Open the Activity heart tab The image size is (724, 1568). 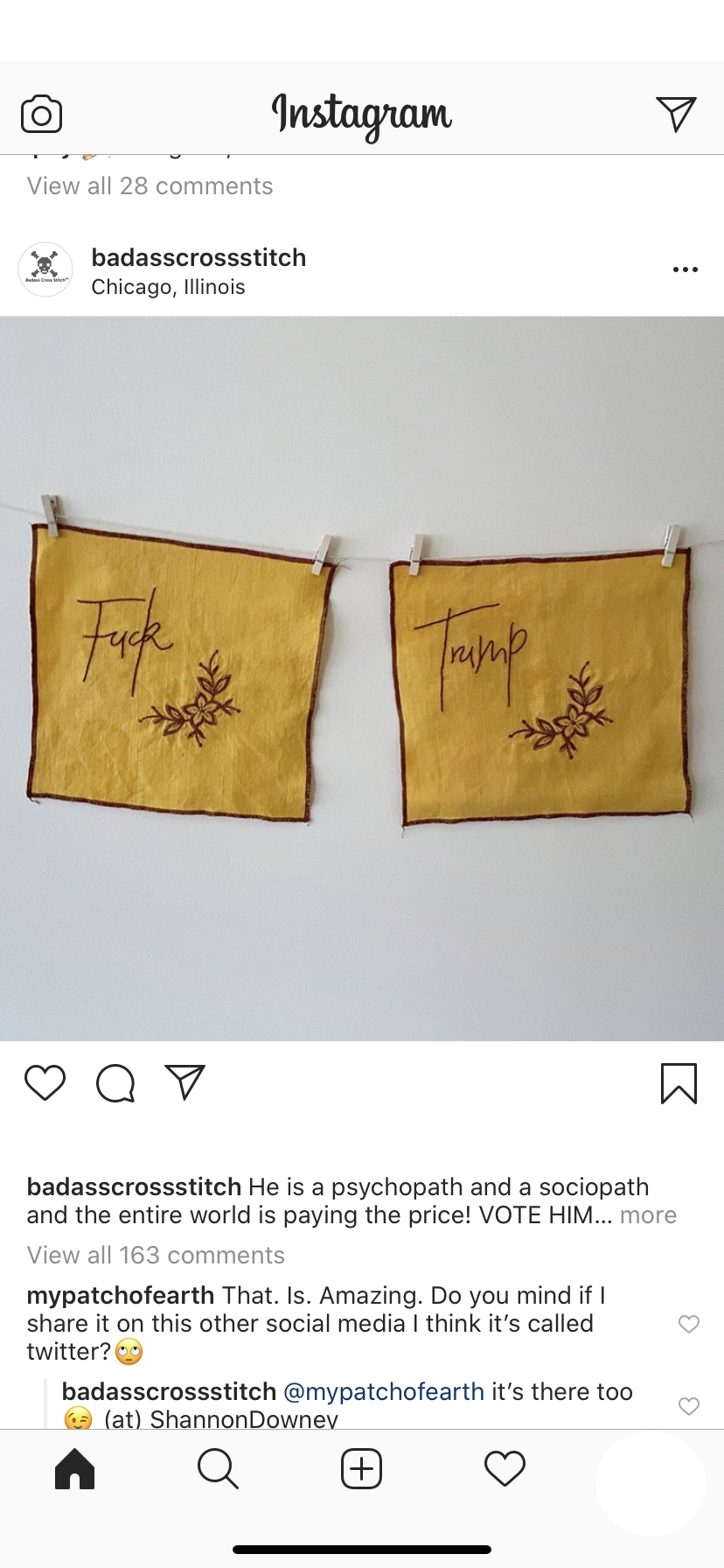(505, 1468)
